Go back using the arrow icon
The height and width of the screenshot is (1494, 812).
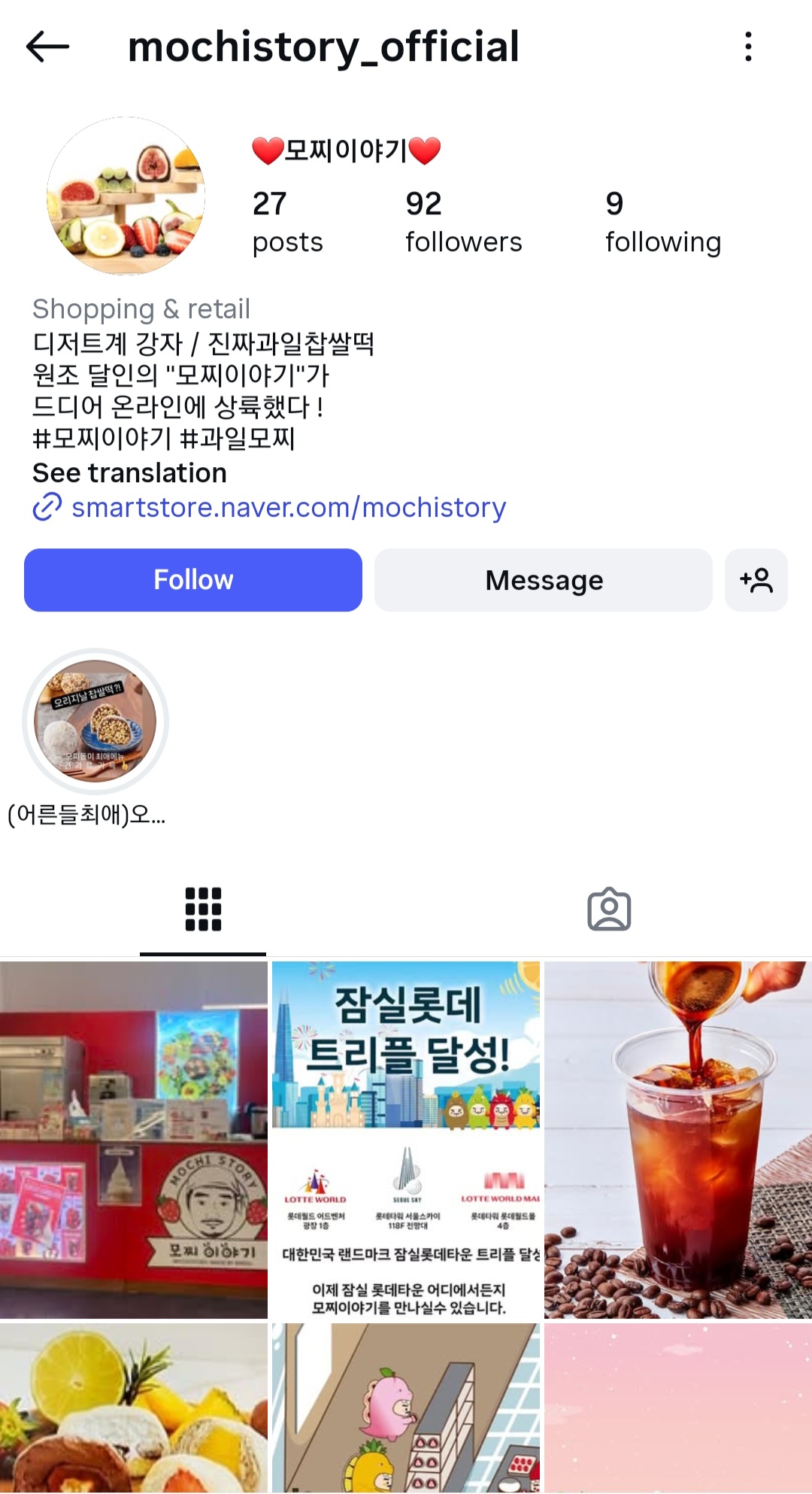point(47,47)
